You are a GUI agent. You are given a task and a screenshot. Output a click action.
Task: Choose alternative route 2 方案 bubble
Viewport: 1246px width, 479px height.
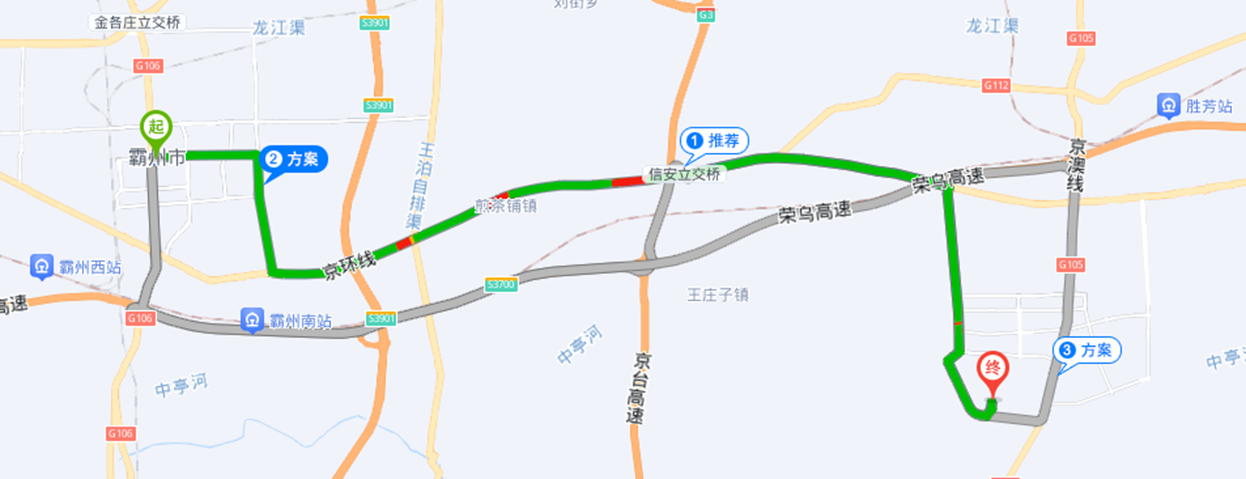coord(294,159)
